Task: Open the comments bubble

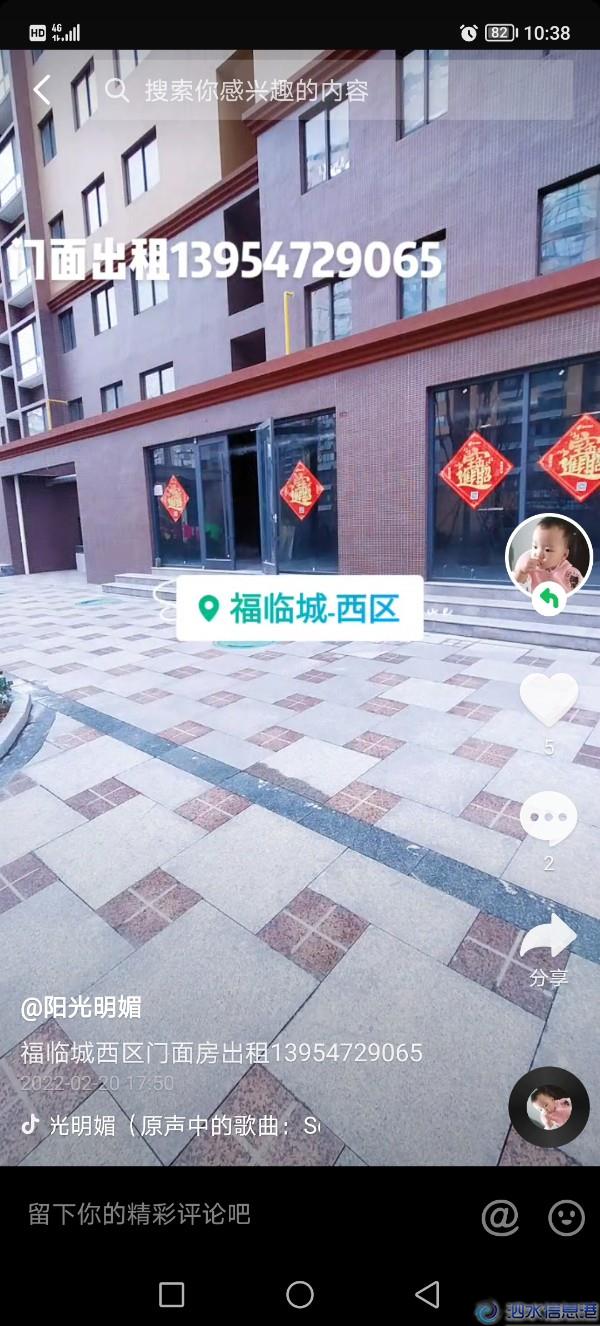Action: [x=548, y=818]
